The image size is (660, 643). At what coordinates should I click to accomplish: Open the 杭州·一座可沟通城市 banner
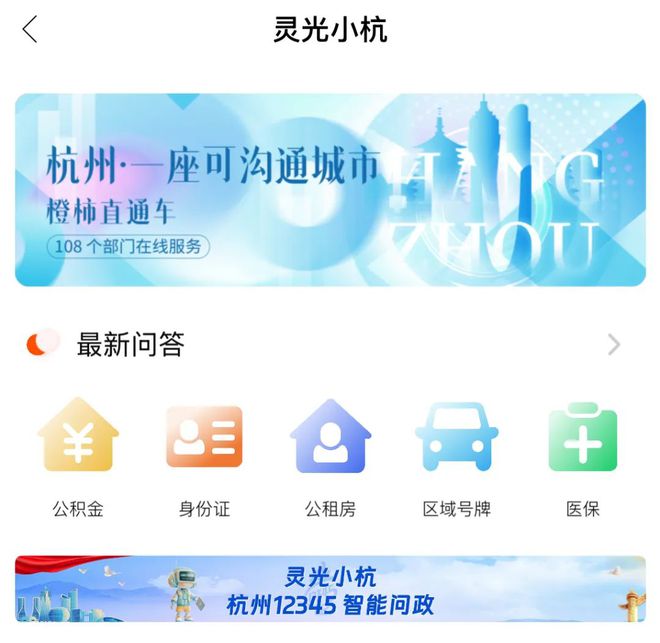(x=330, y=190)
